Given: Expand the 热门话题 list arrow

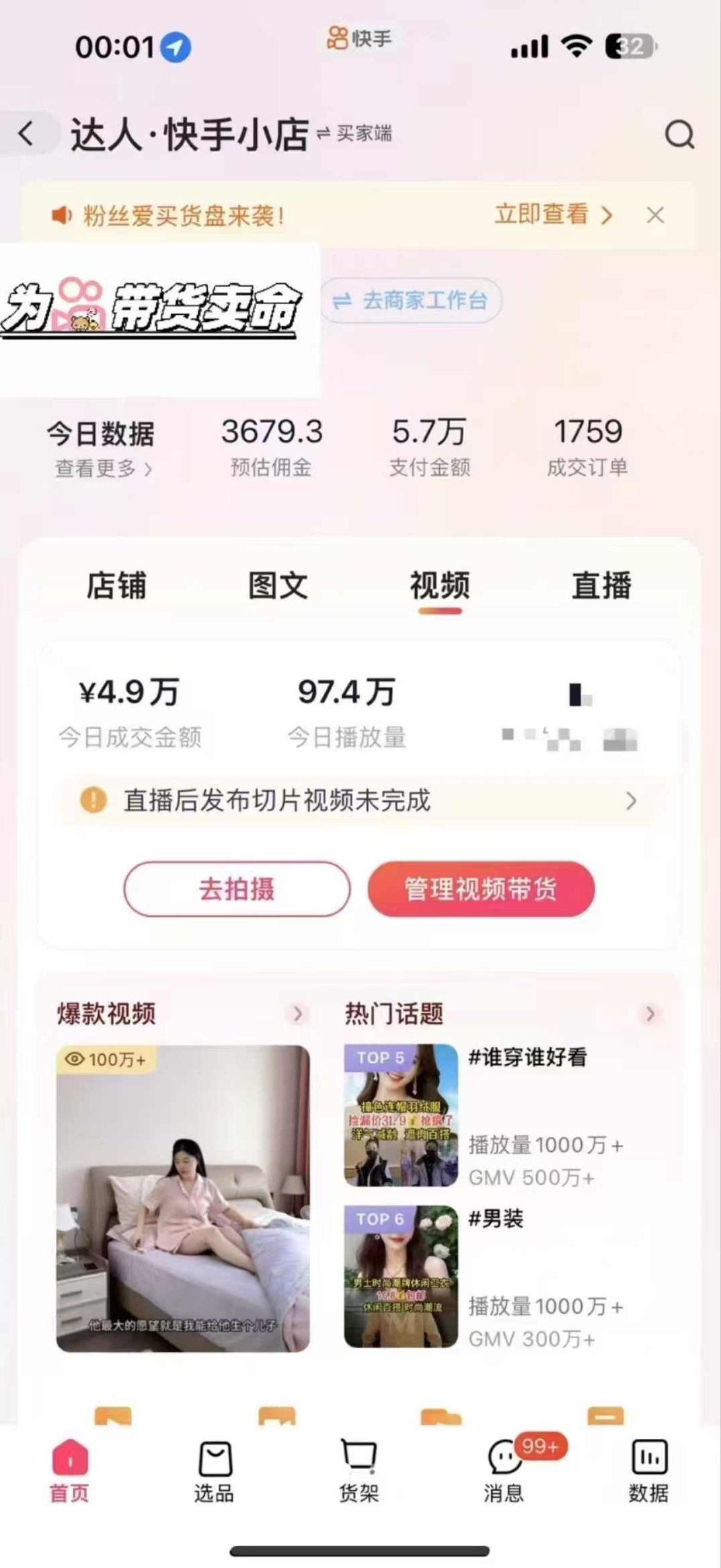Looking at the screenshot, I should (x=650, y=1013).
